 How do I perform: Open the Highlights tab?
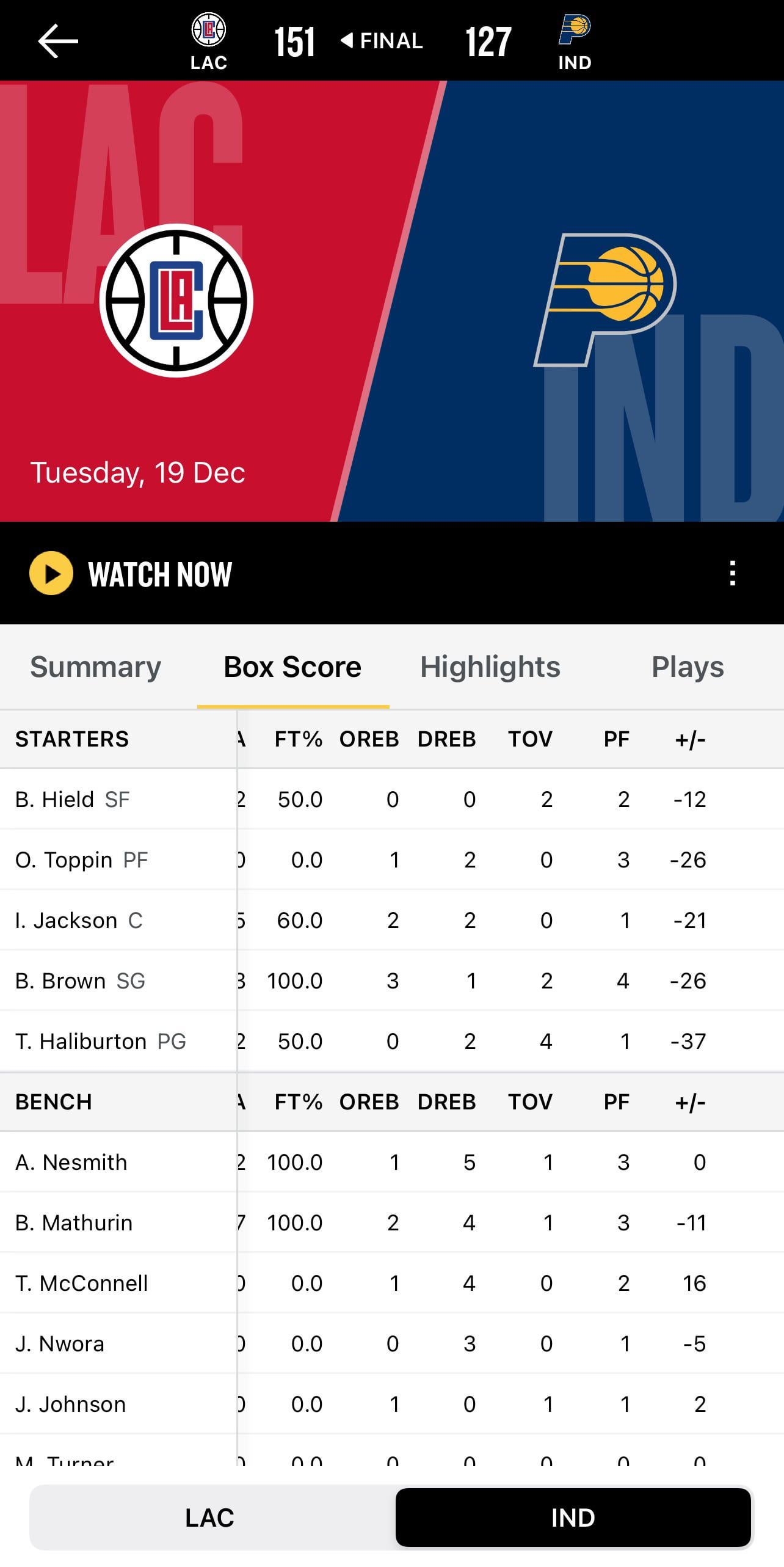[x=490, y=667]
